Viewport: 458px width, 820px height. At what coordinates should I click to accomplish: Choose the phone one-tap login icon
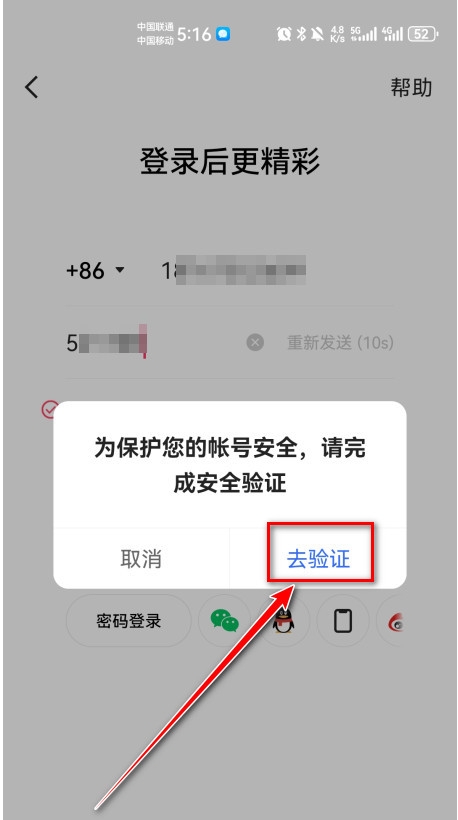tap(343, 621)
